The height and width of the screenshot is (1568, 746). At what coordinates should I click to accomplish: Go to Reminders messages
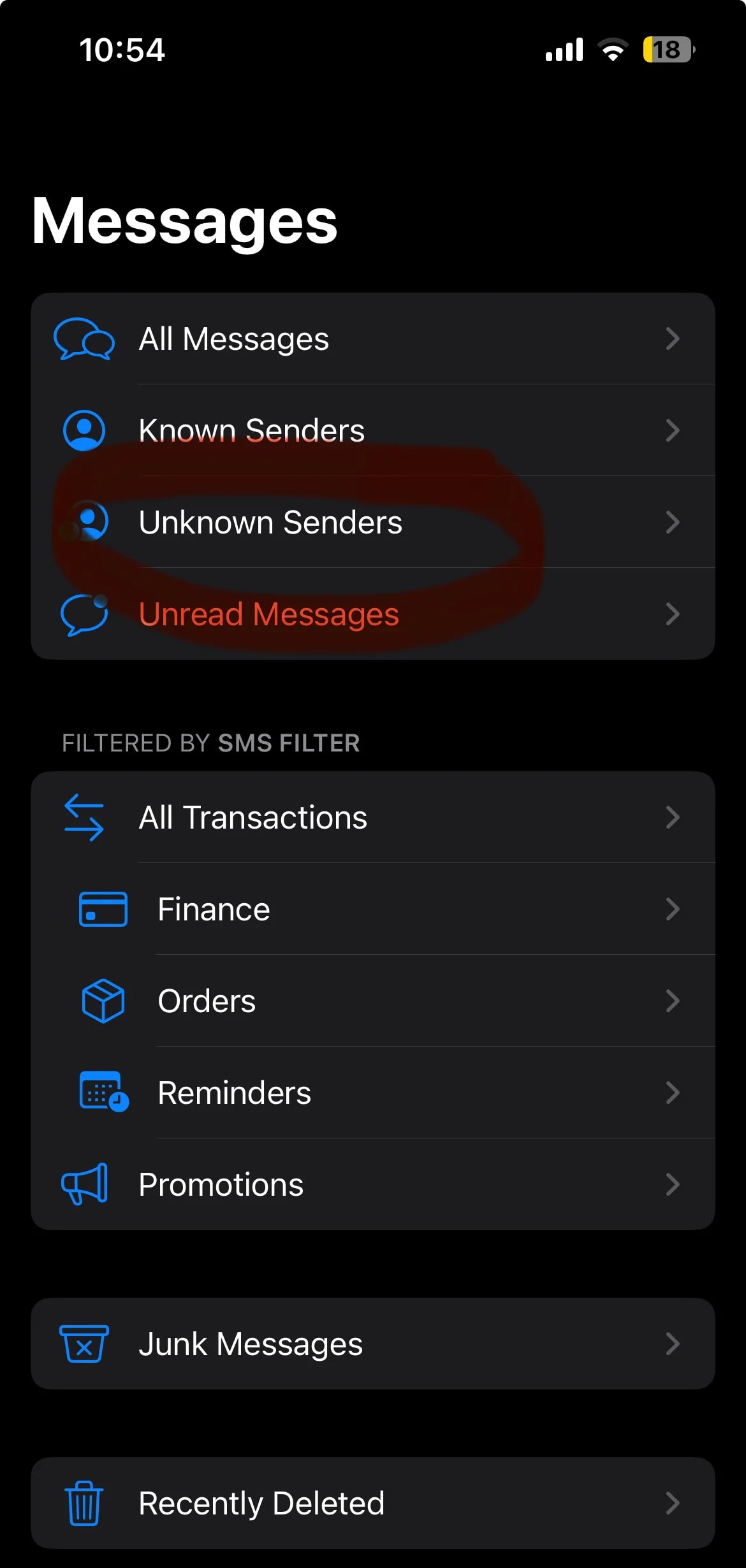[373, 1093]
